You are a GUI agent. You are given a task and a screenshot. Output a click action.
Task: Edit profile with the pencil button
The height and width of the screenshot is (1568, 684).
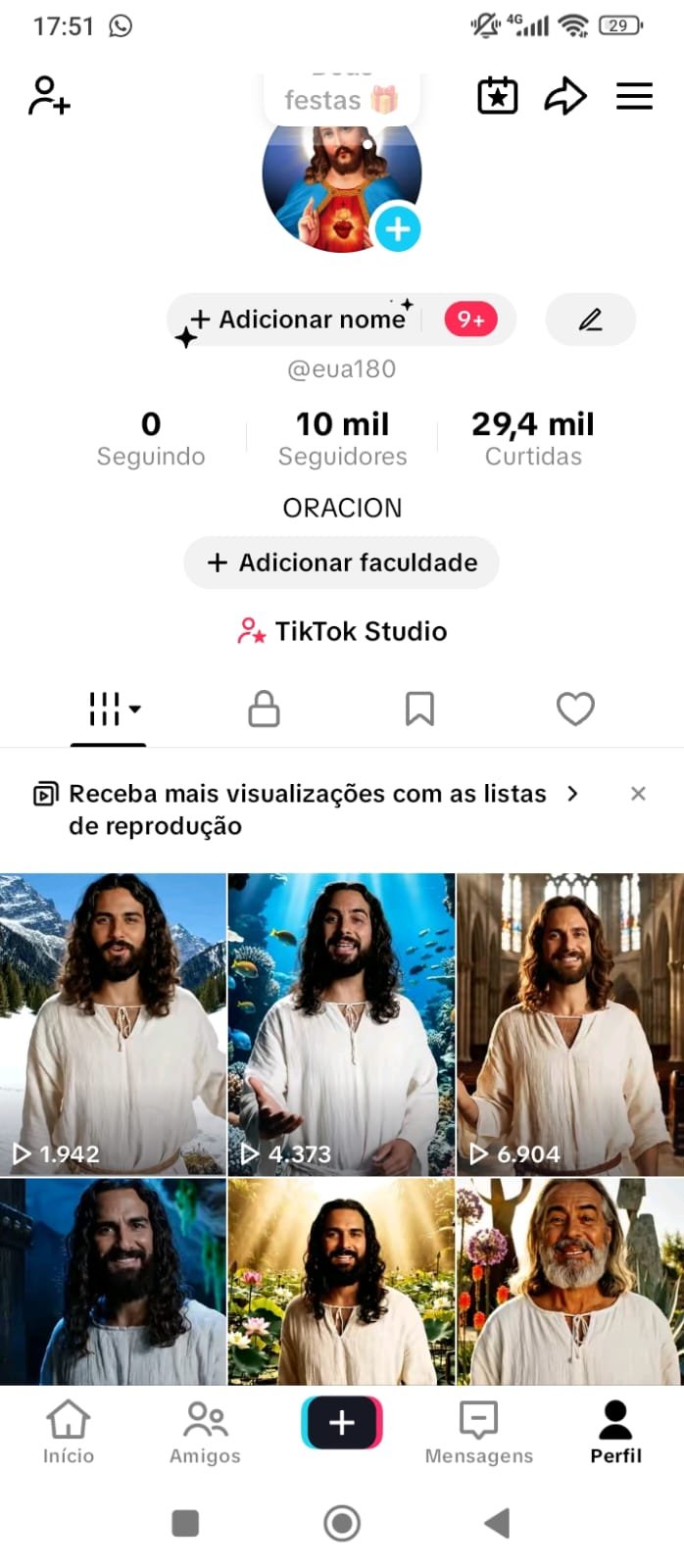point(590,319)
